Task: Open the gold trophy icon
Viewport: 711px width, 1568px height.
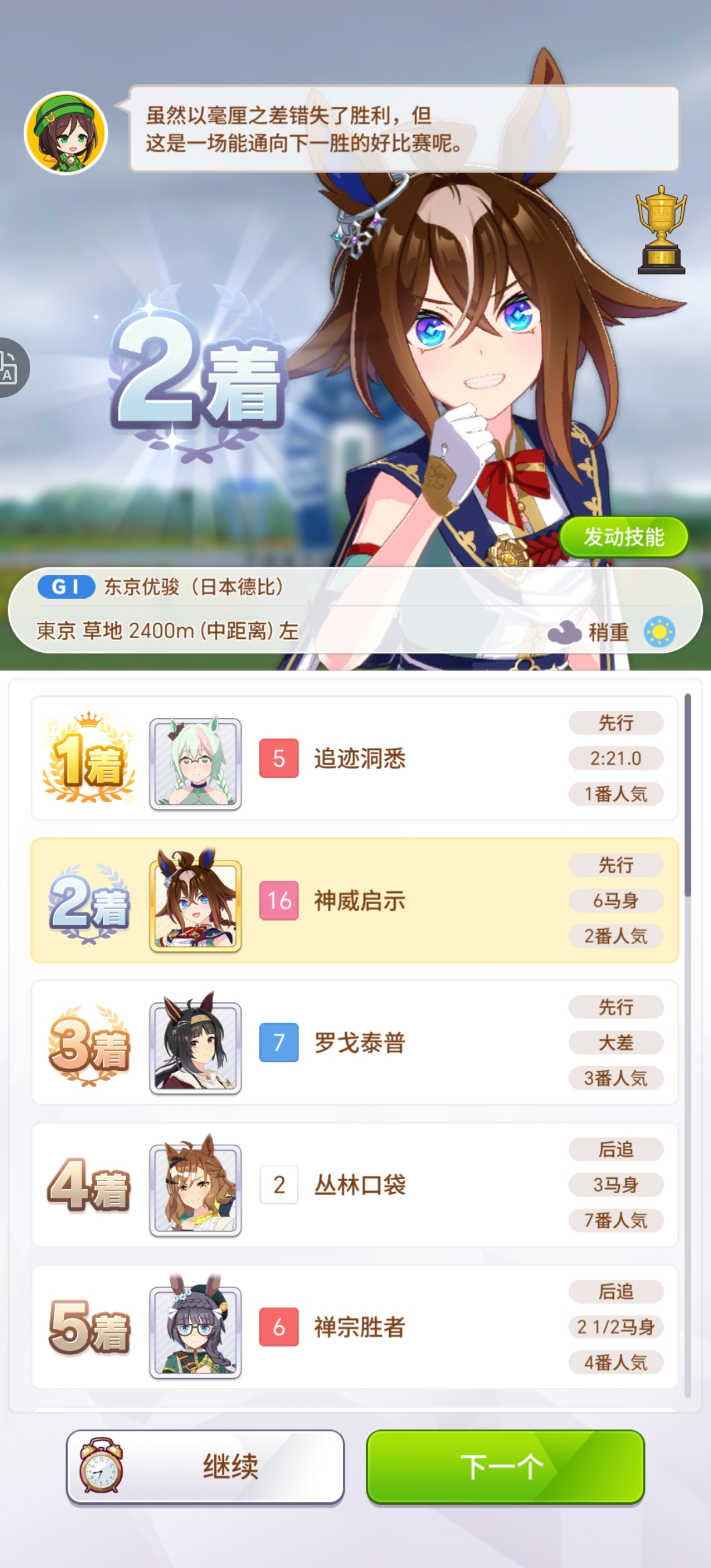Action: point(661,230)
